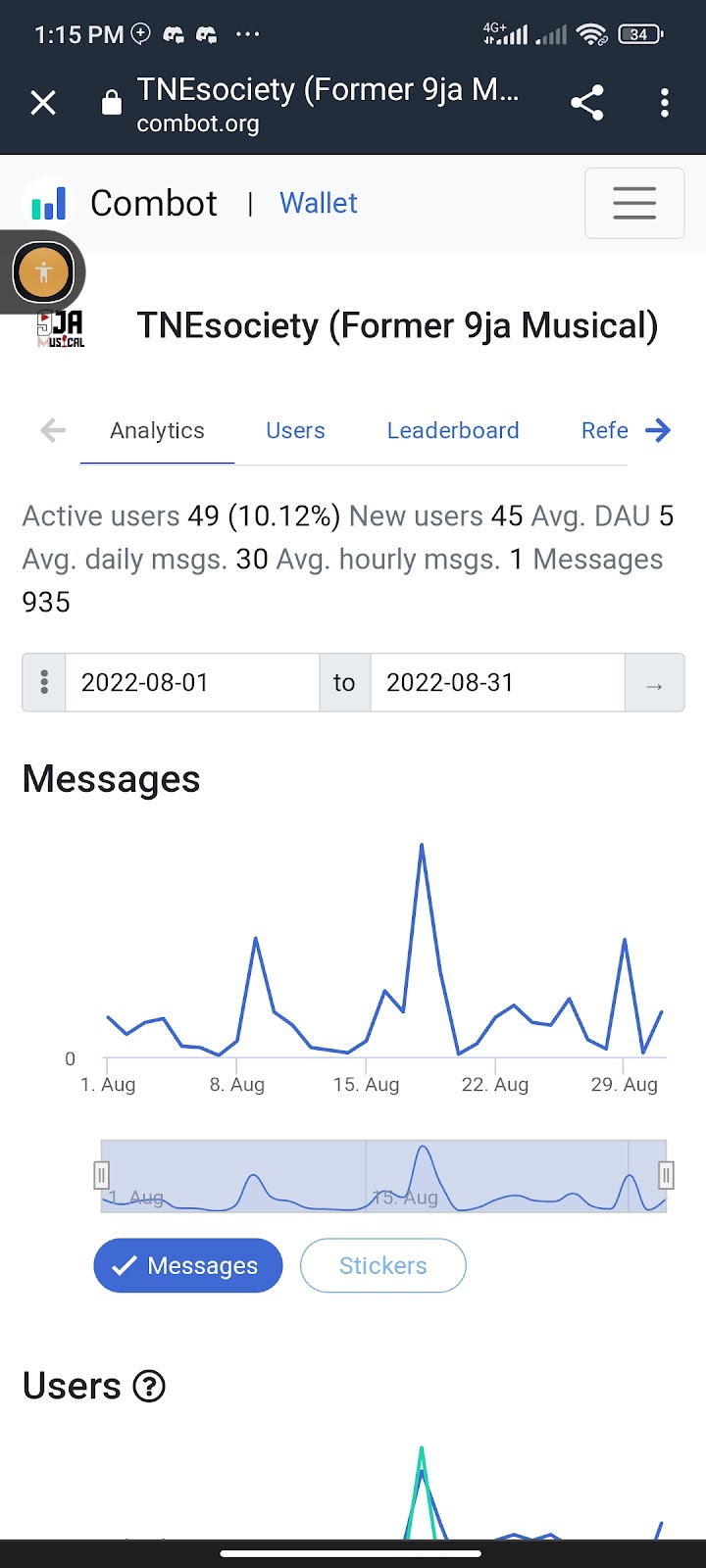The height and width of the screenshot is (1568, 706).
Task: Tap the right chart range handle
Action: click(666, 1174)
